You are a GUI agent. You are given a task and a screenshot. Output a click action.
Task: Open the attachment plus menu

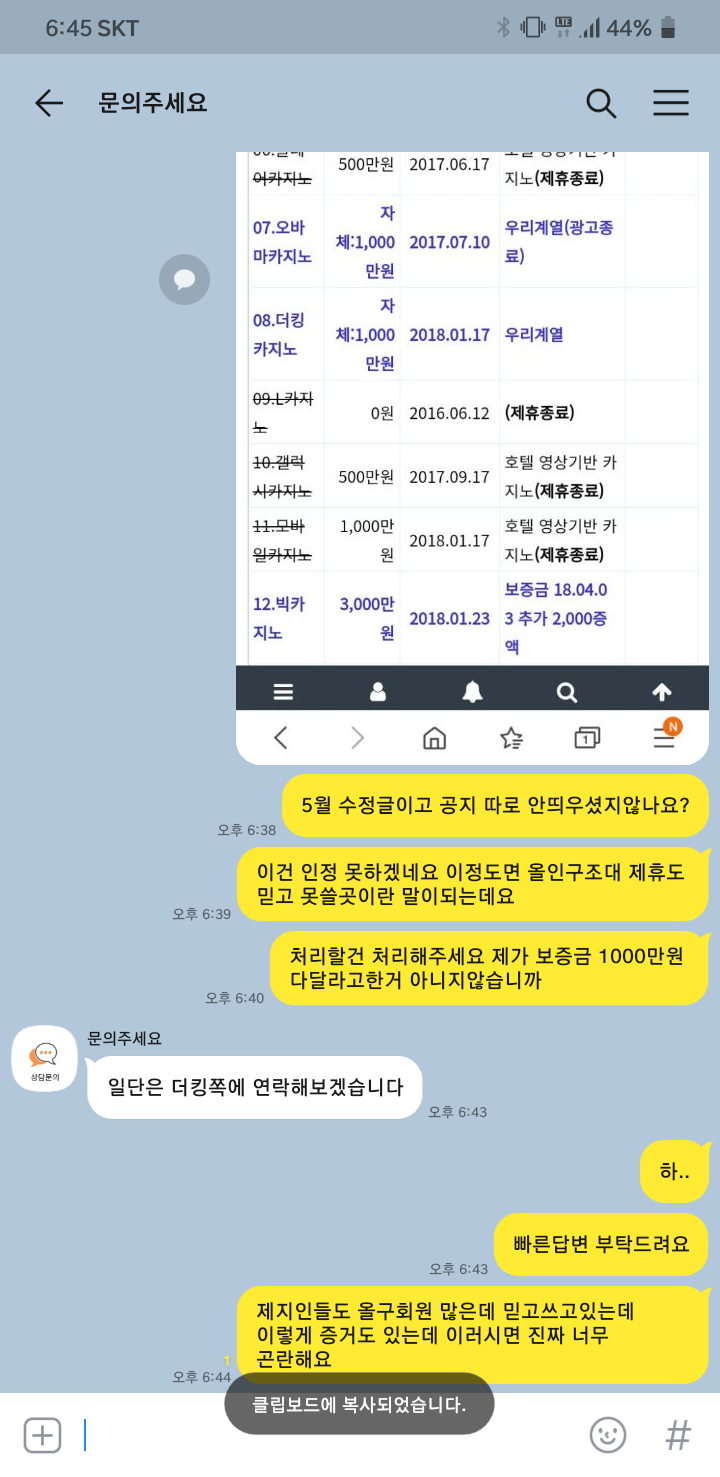42,1435
